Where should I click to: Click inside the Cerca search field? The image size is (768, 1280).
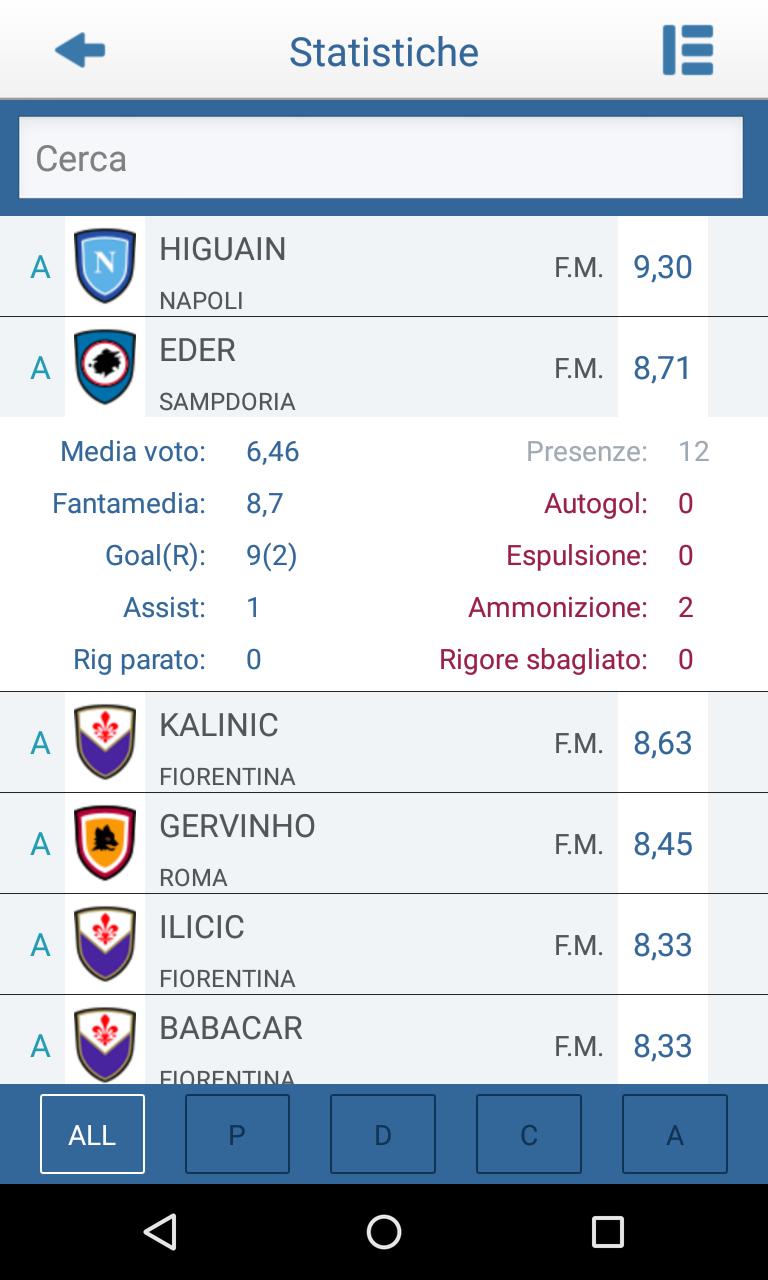(383, 158)
